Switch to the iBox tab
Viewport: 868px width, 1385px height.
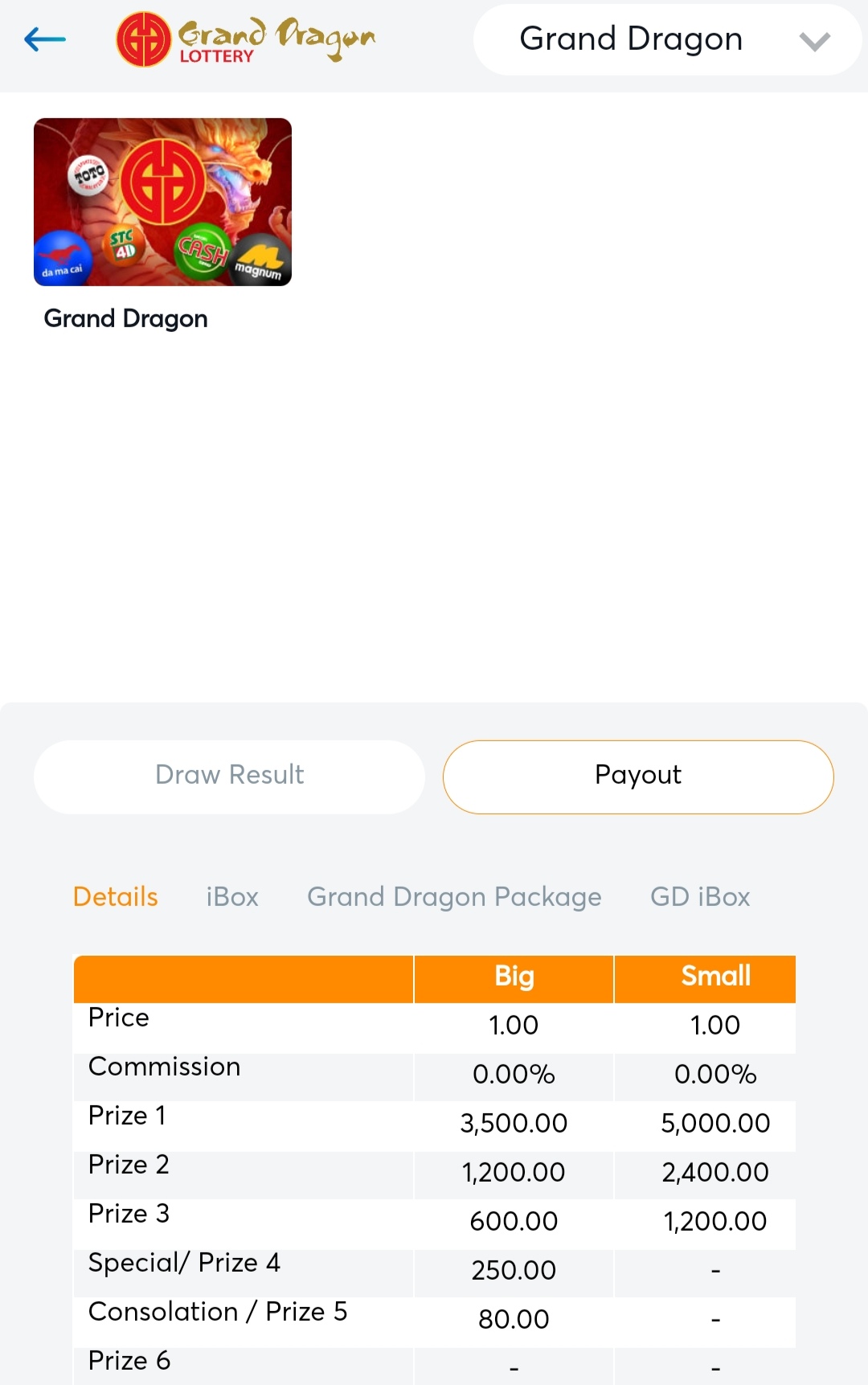(x=232, y=896)
